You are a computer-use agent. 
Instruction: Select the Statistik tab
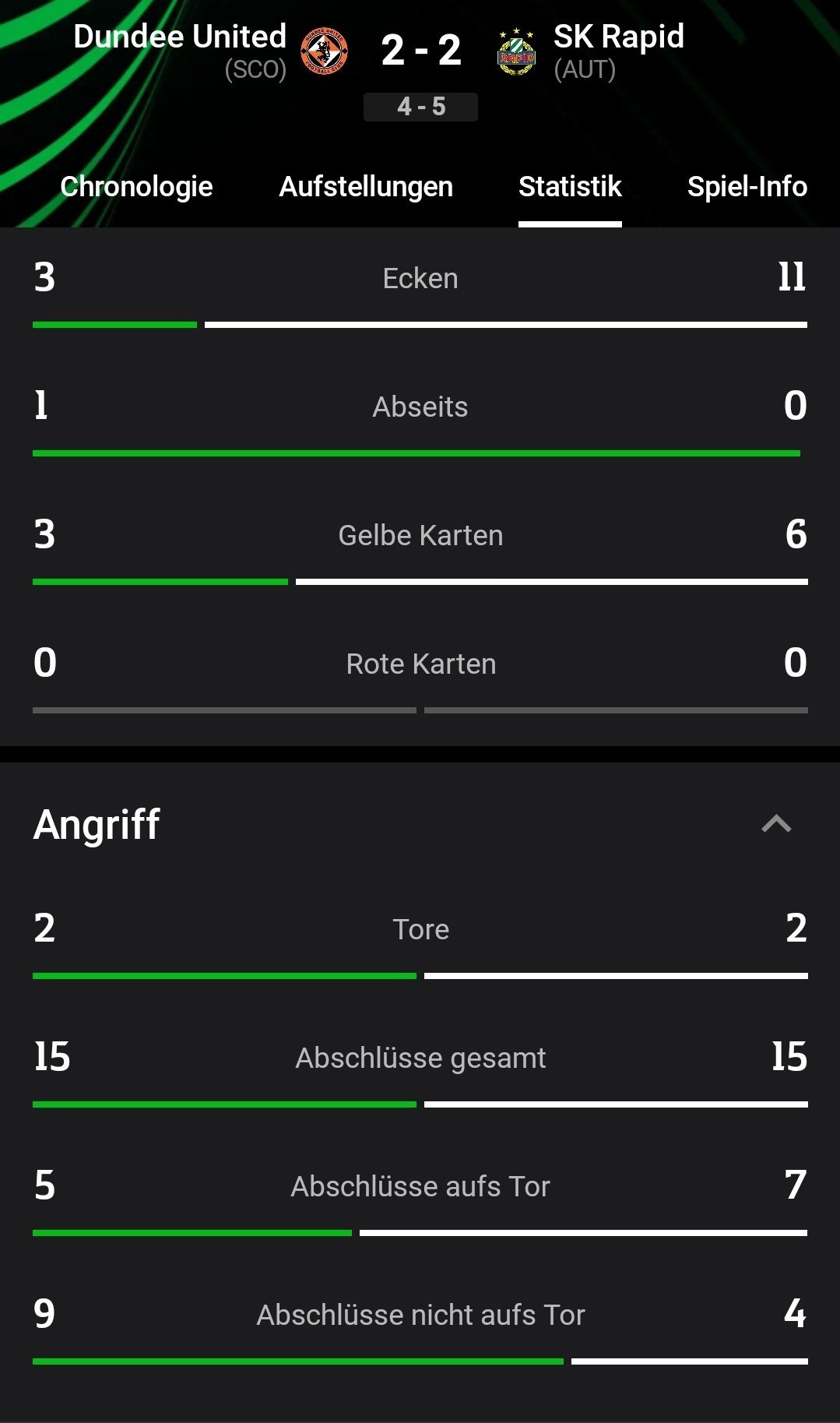(x=570, y=187)
